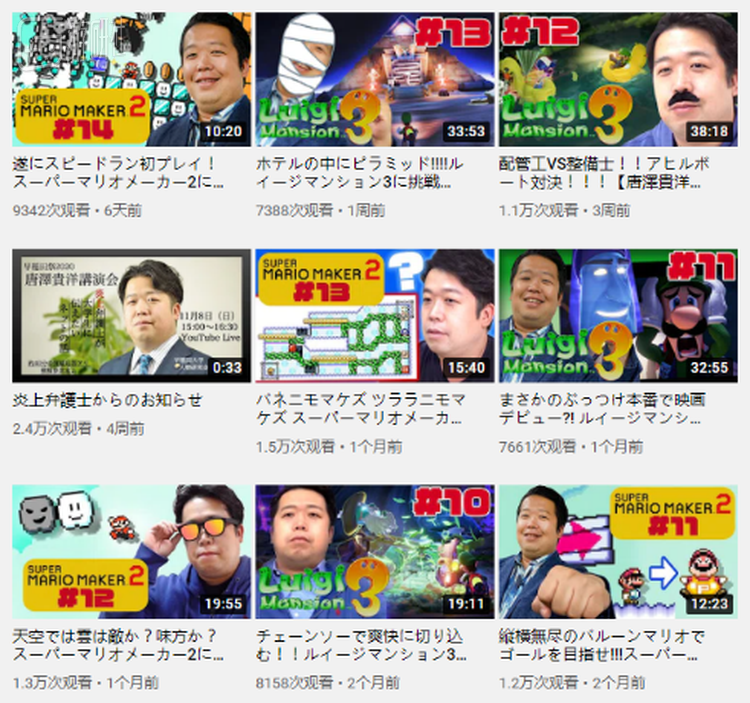This screenshot has height=703, width=750.
Task: Open Super Mario Maker 2 #14 video
Action: point(131,80)
